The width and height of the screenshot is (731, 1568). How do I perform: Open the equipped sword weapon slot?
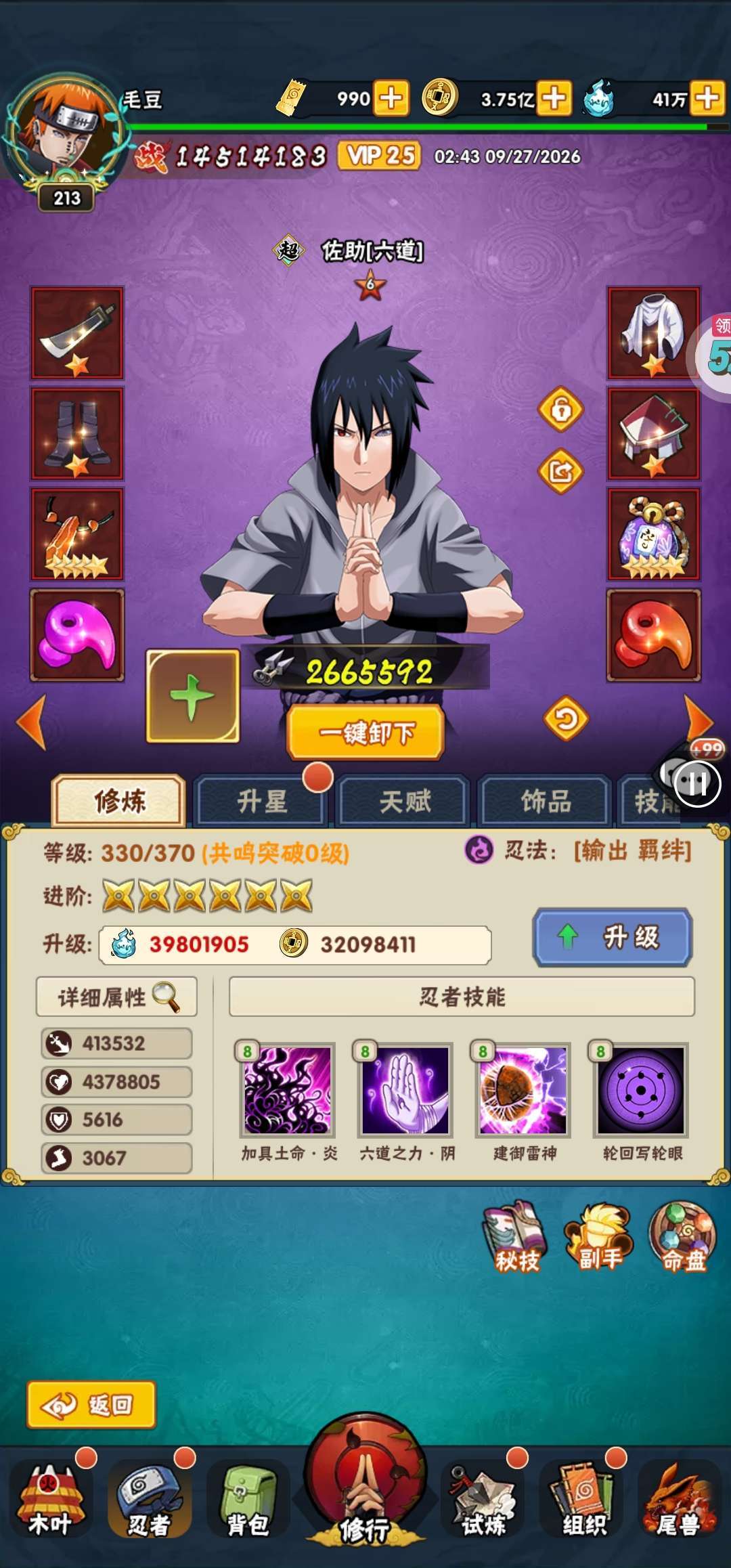[x=77, y=333]
